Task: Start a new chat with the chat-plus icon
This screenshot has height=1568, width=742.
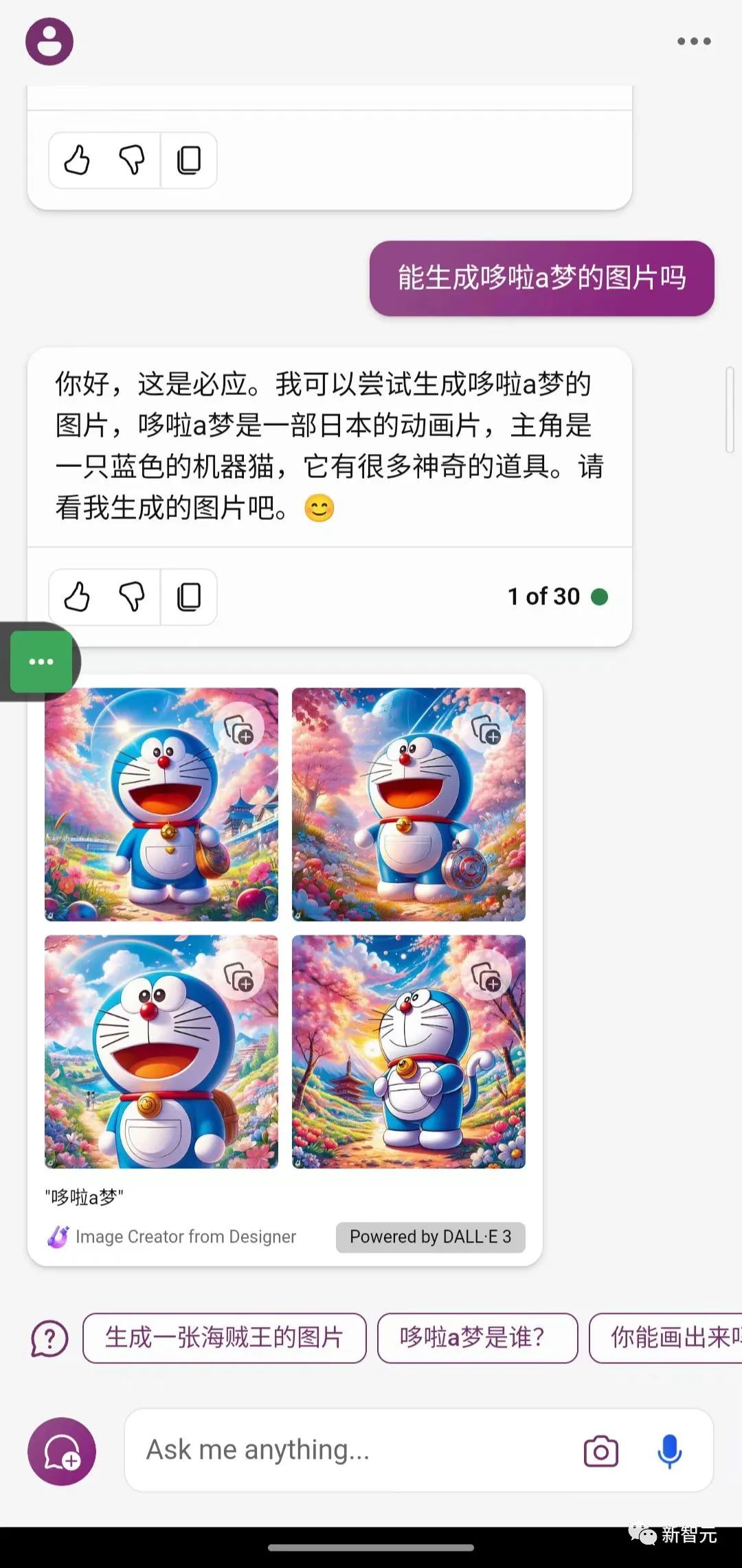Action: [x=60, y=1450]
